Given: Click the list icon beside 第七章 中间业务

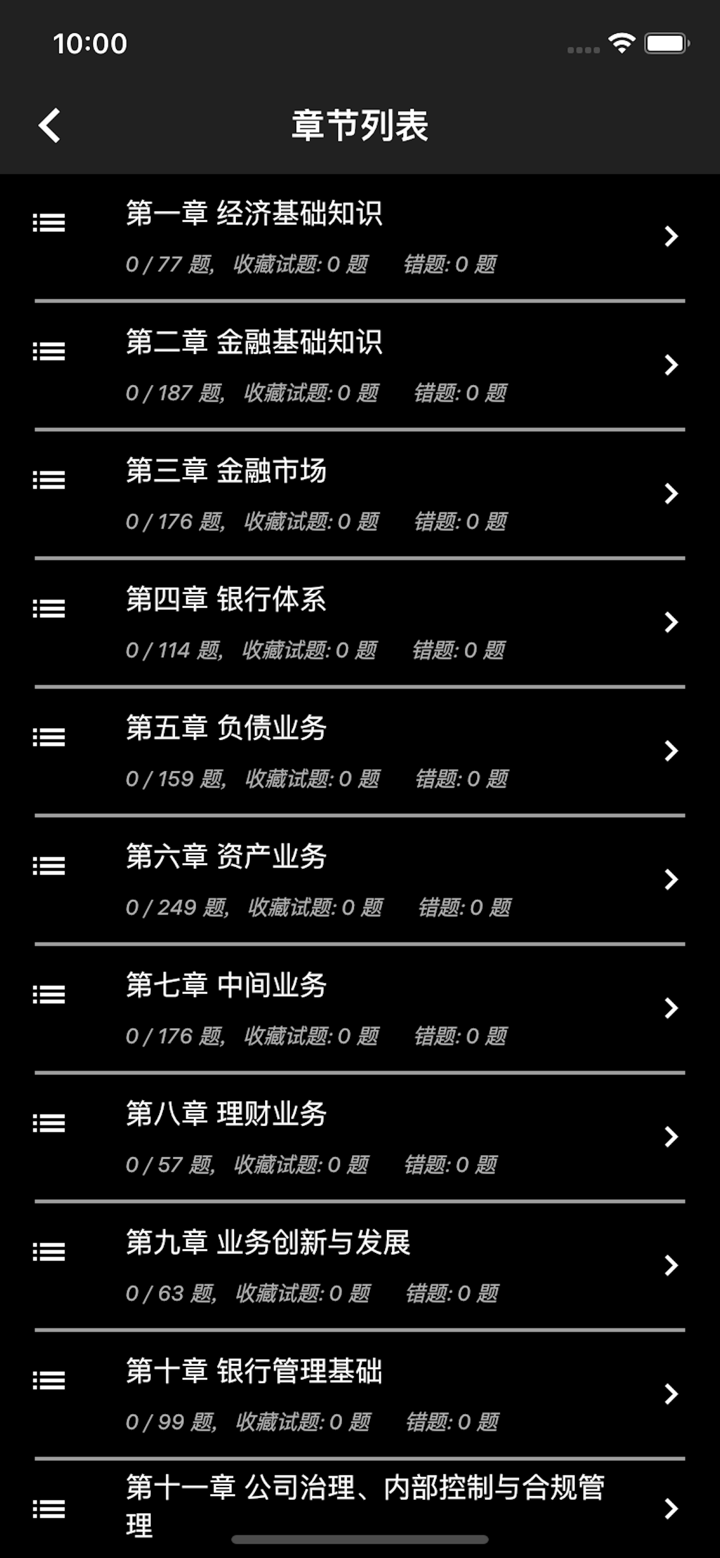Looking at the screenshot, I should click(49, 994).
